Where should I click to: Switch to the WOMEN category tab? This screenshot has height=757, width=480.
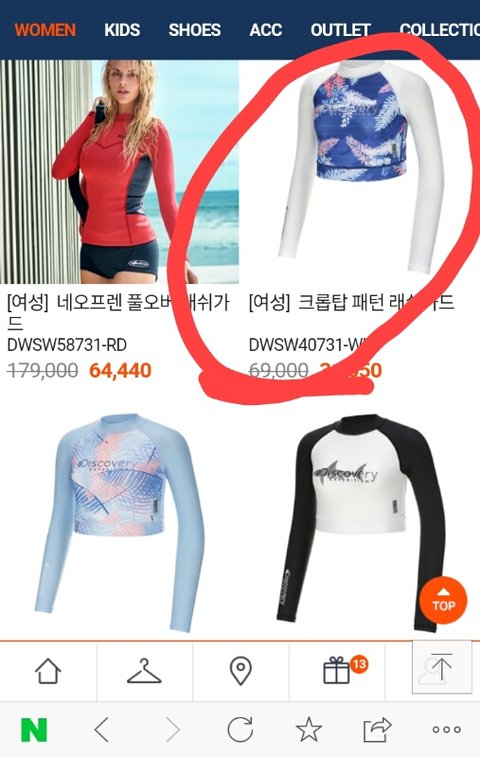coord(45,30)
